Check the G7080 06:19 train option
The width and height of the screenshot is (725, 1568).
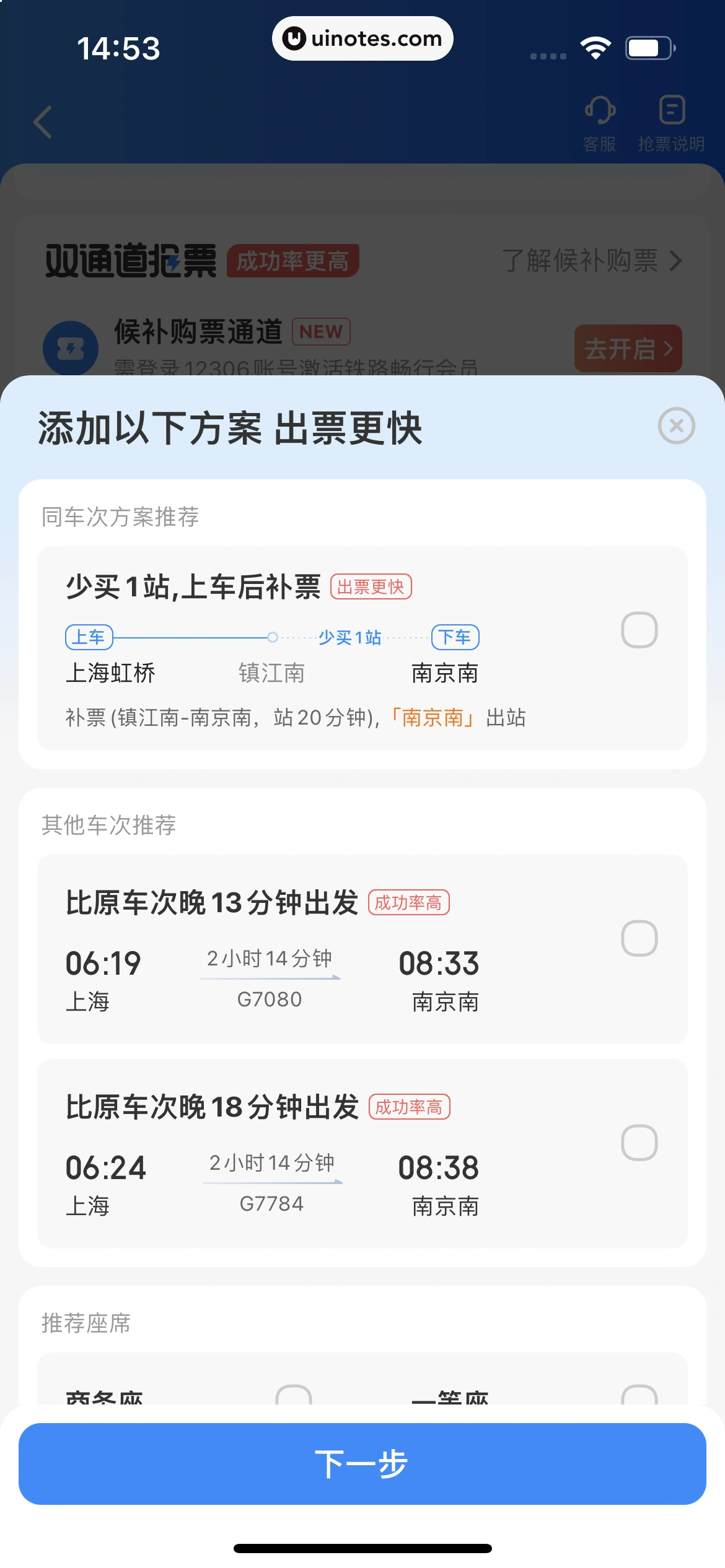click(639, 938)
